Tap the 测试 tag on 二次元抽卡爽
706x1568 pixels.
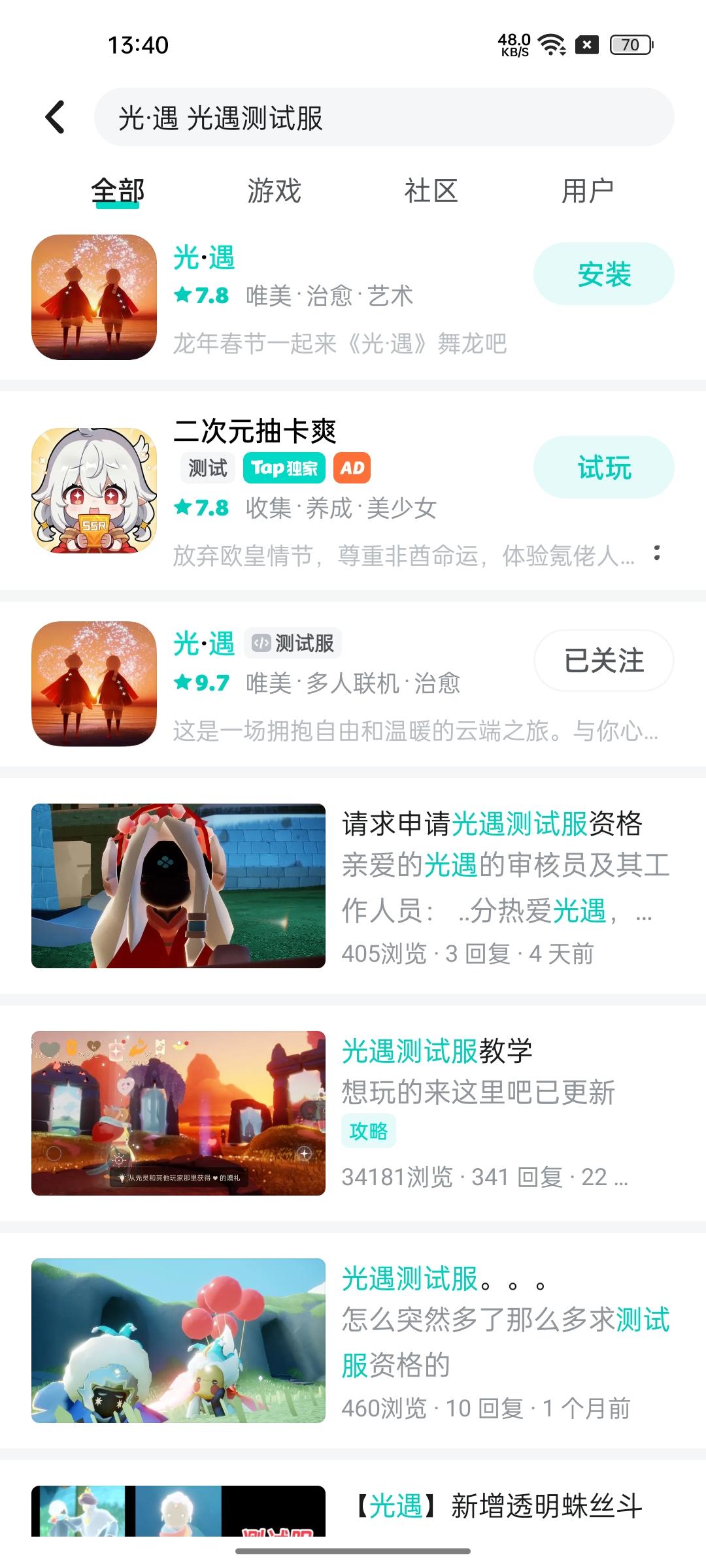(208, 468)
